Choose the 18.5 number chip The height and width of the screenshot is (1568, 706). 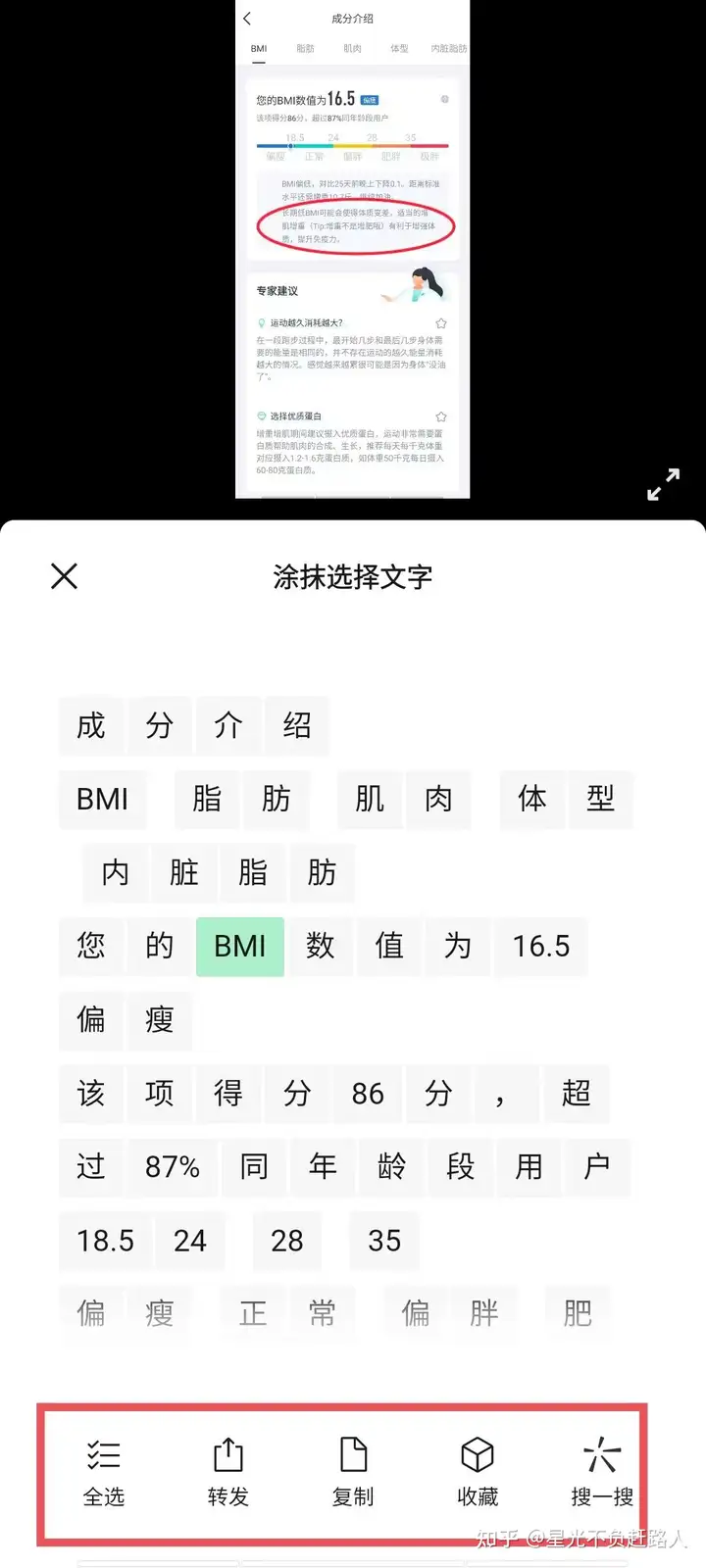pos(106,1241)
